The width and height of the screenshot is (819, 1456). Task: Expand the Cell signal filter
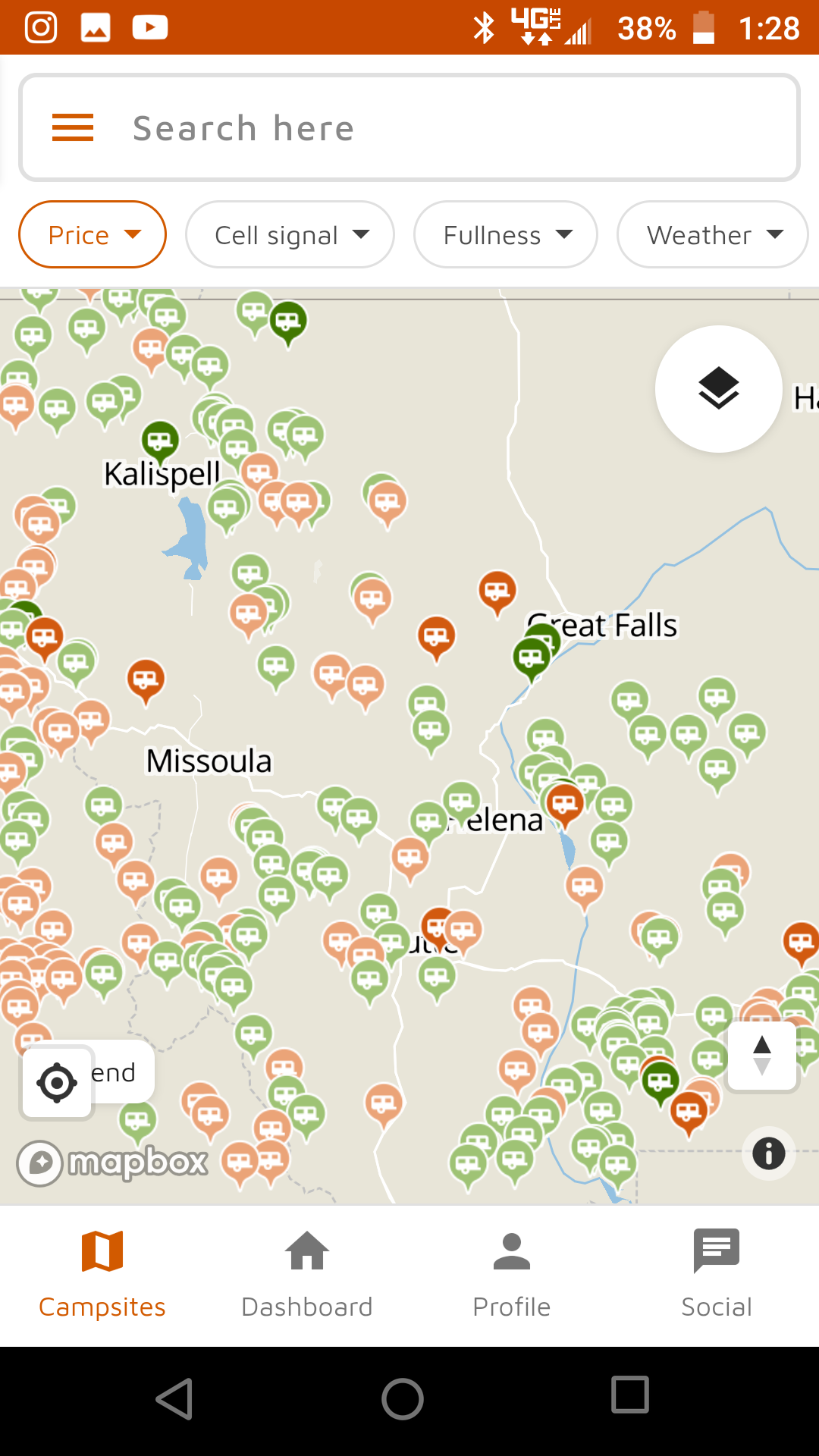click(x=290, y=235)
